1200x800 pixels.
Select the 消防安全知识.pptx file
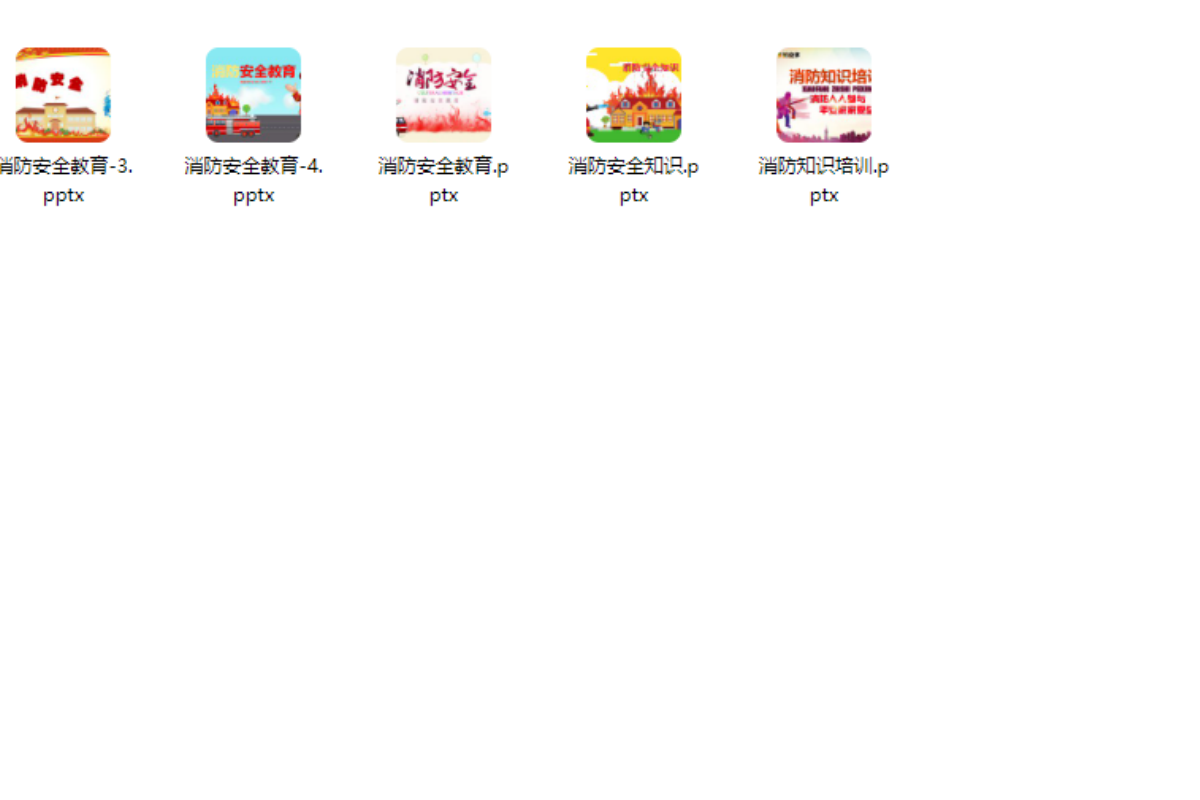pyautogui.click(x=633, y=95)
